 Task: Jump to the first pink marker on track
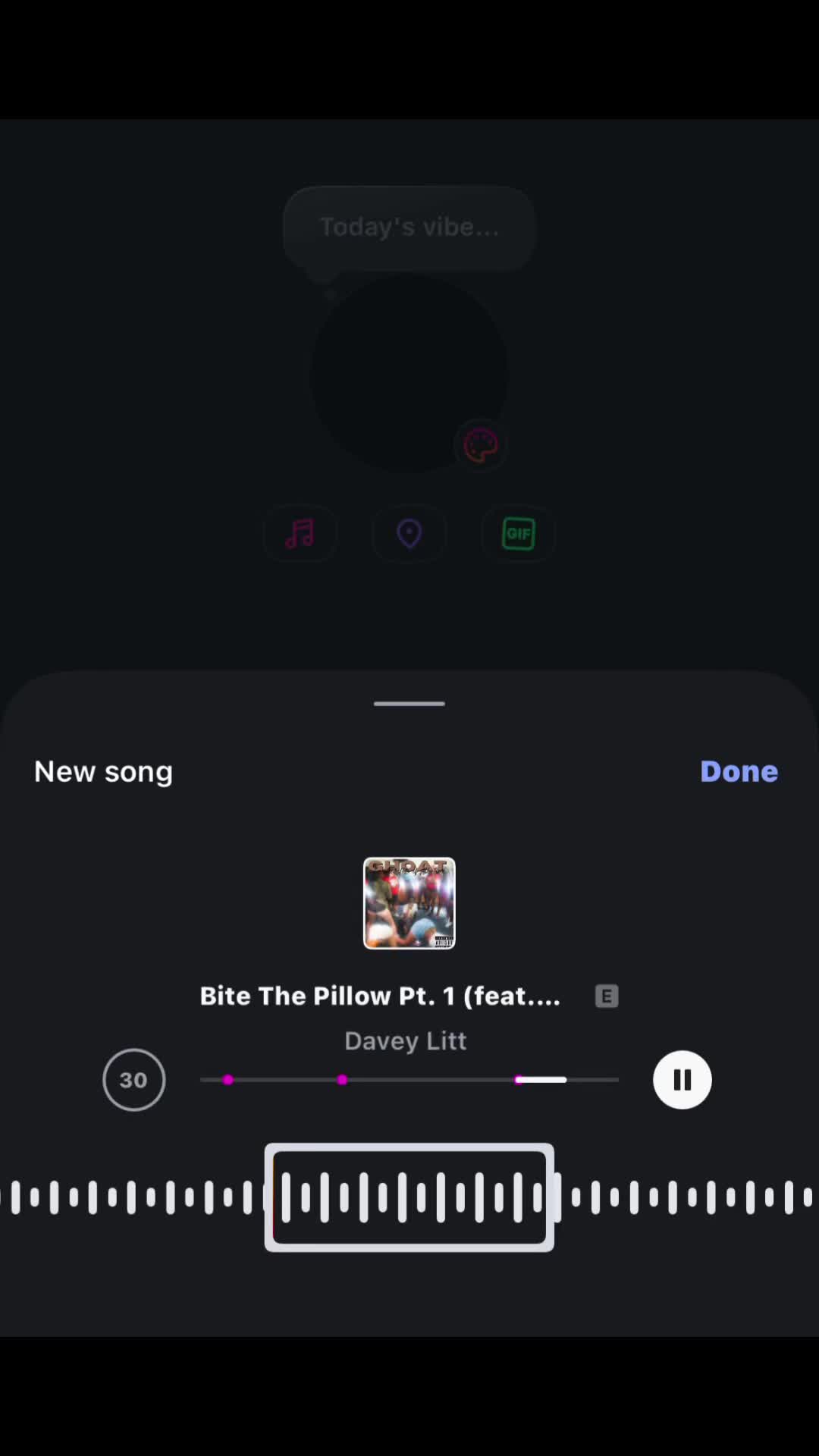[228, 1080]
